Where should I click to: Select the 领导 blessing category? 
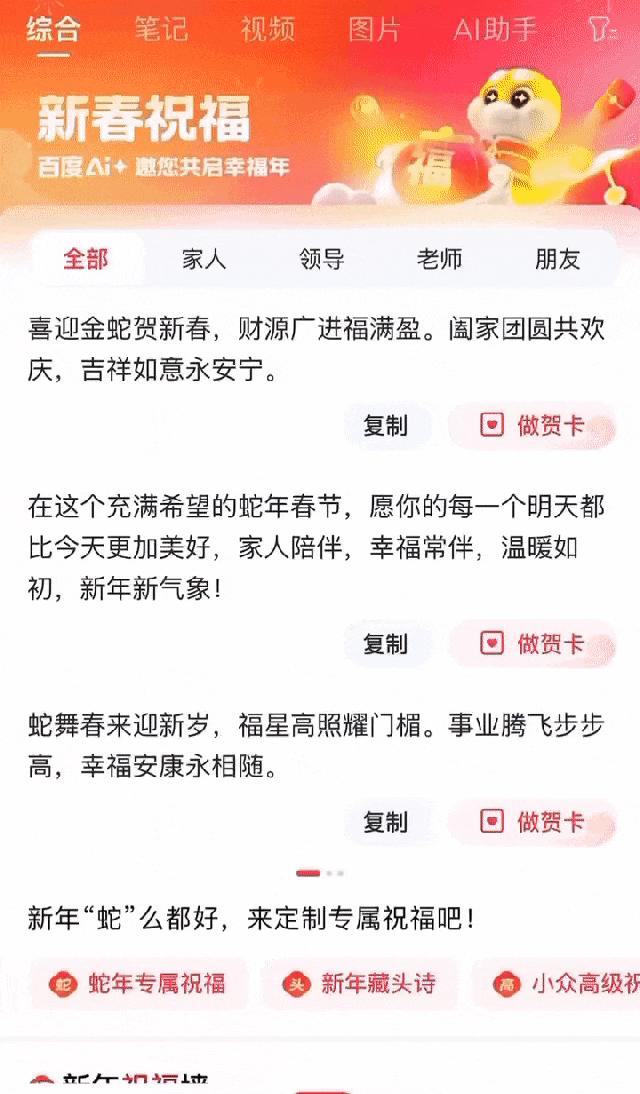[321, 260]
